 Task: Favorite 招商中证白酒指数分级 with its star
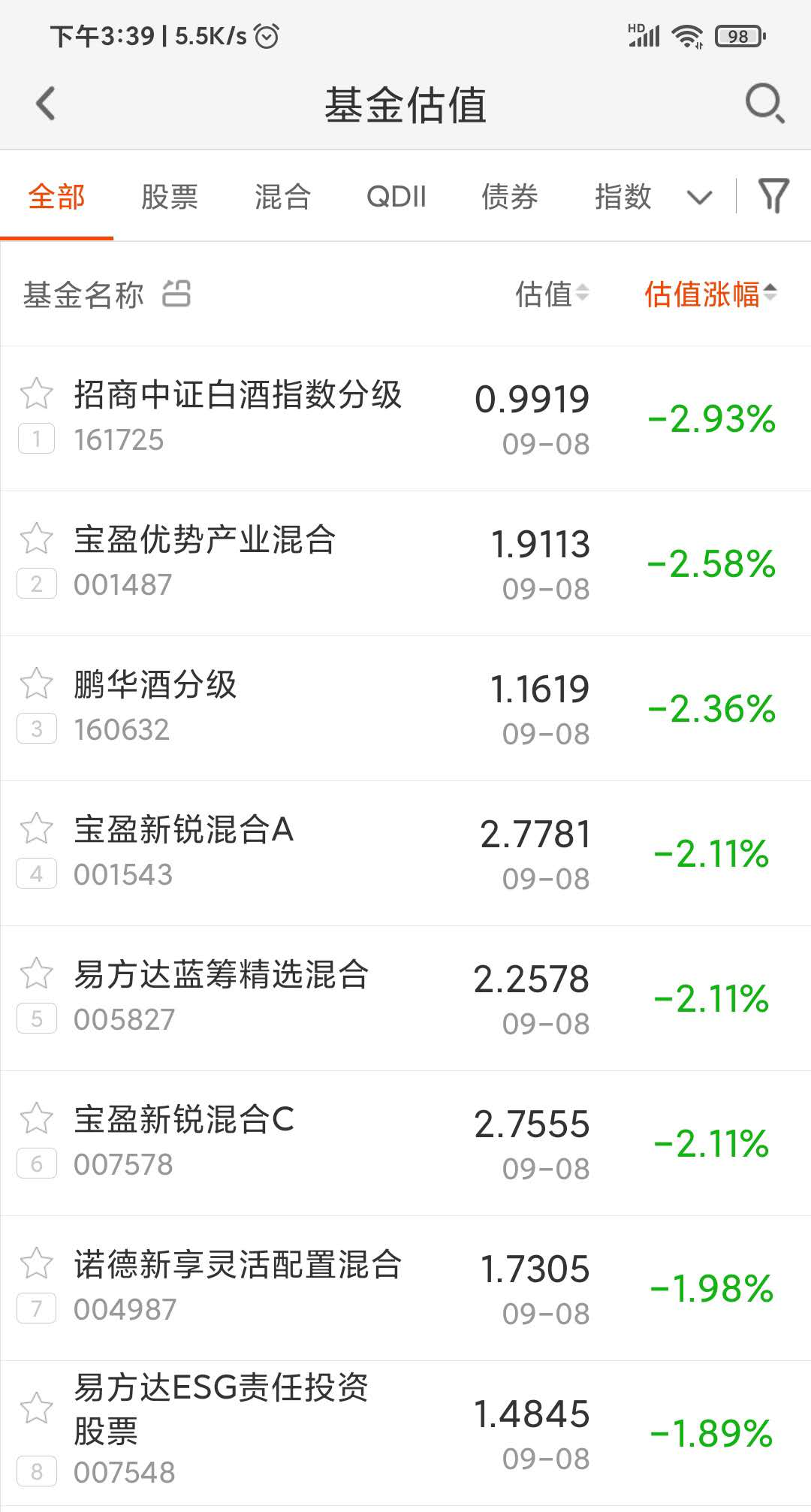pyautogui.click(x=37, y=393)
